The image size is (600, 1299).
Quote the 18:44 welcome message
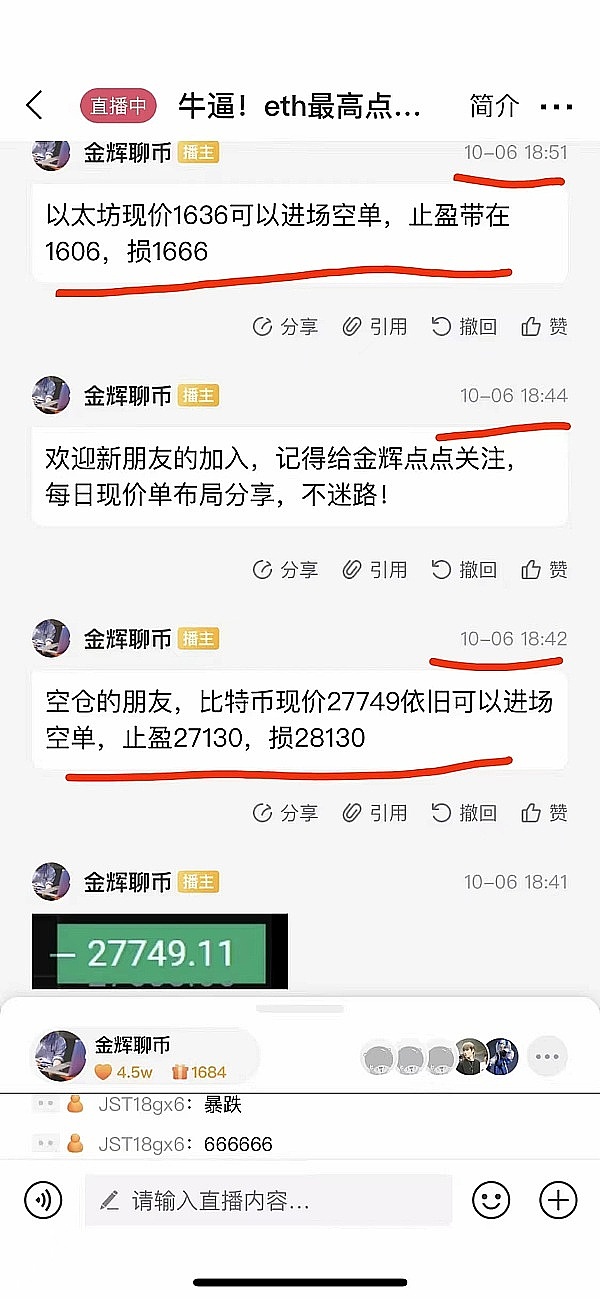(x=374, y=570)
